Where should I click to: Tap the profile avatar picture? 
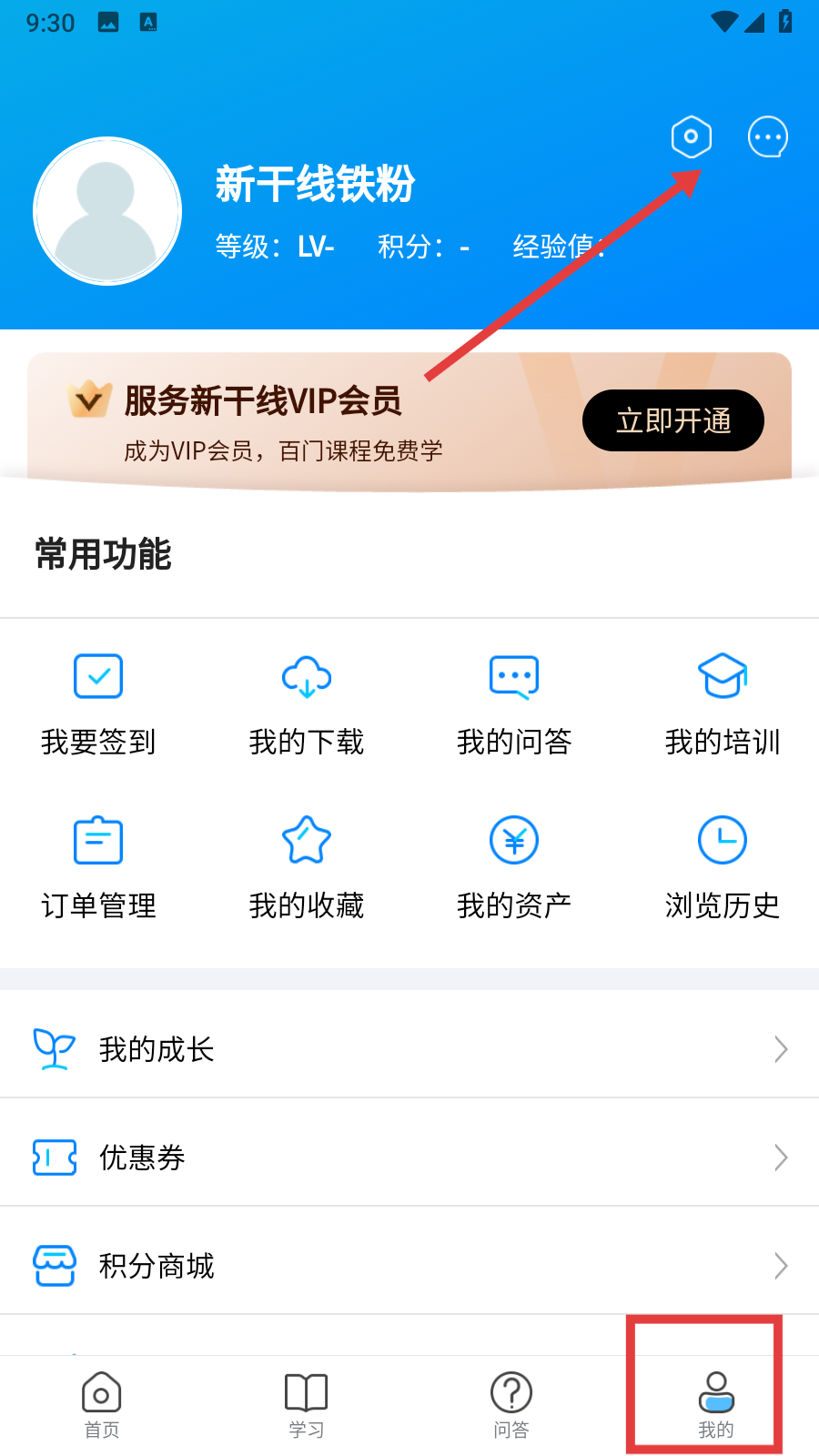point(107,211)
